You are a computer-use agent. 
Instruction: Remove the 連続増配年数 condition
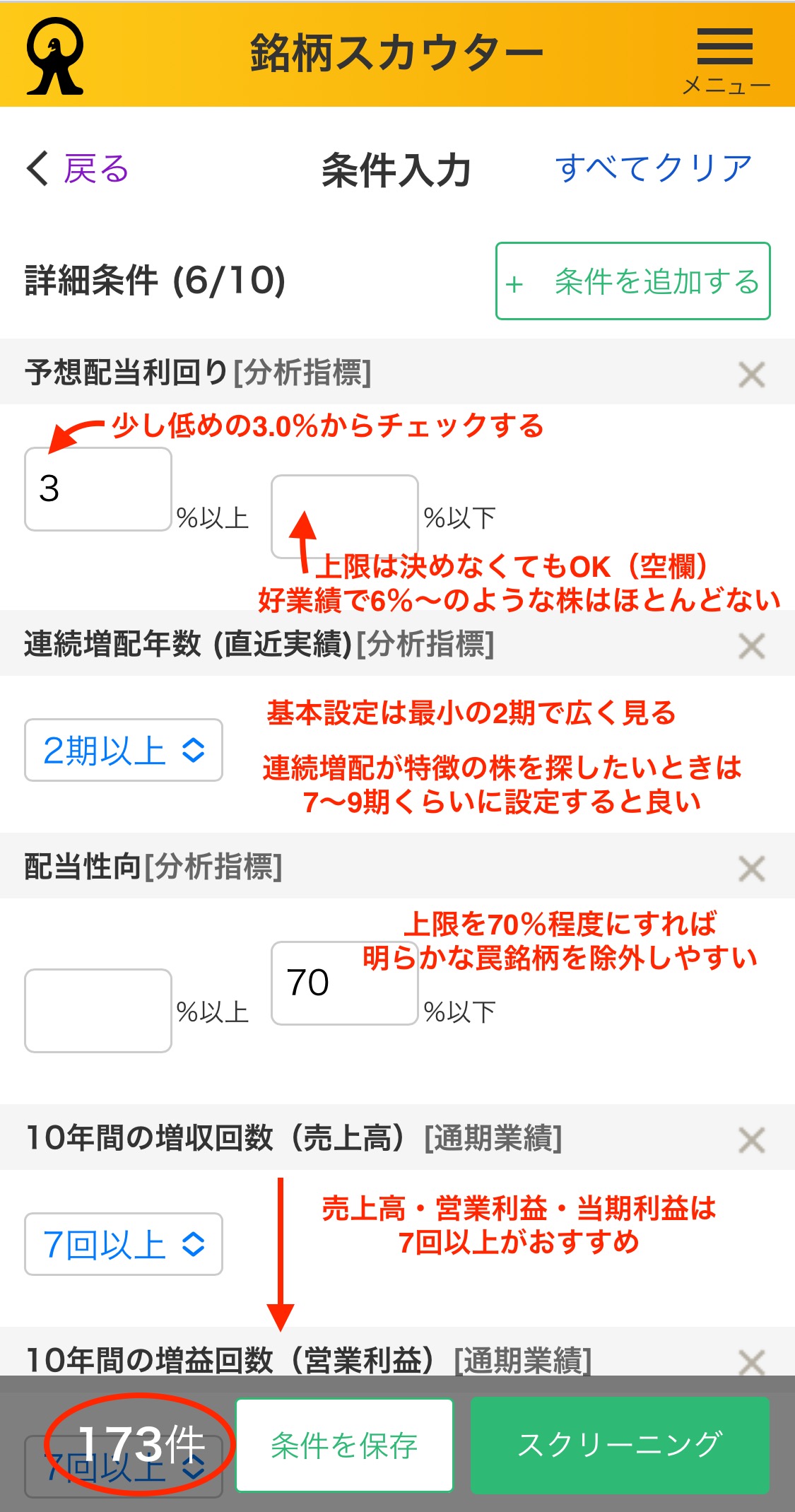pyautogui.click(x=751, y=645)
